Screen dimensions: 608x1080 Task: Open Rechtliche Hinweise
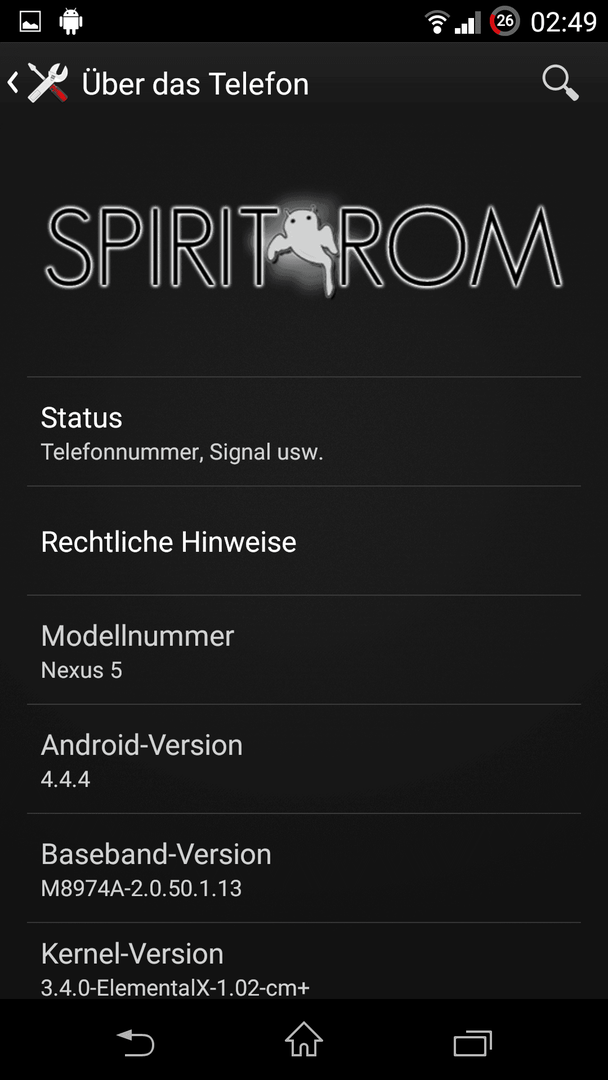304,541
